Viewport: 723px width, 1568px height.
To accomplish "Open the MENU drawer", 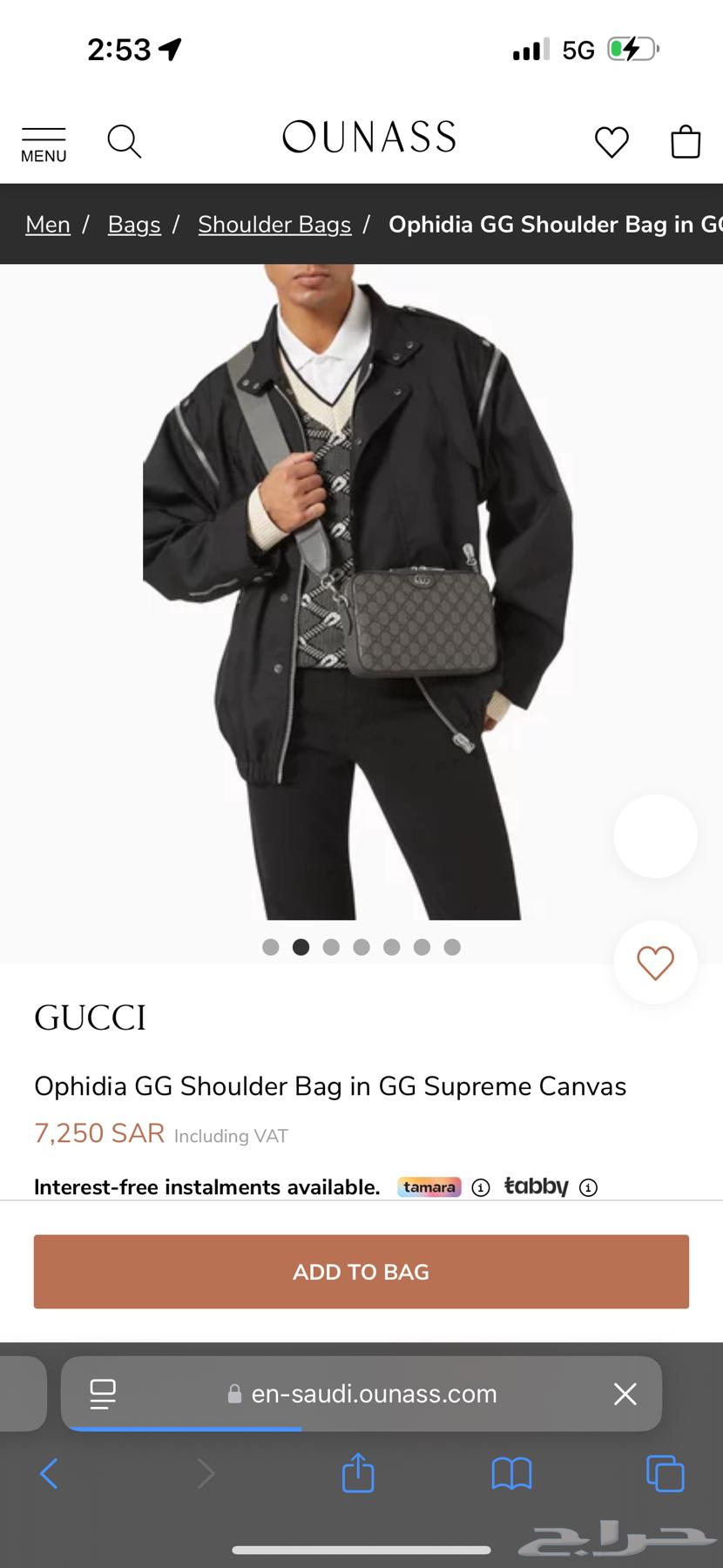I will (44, 144).
